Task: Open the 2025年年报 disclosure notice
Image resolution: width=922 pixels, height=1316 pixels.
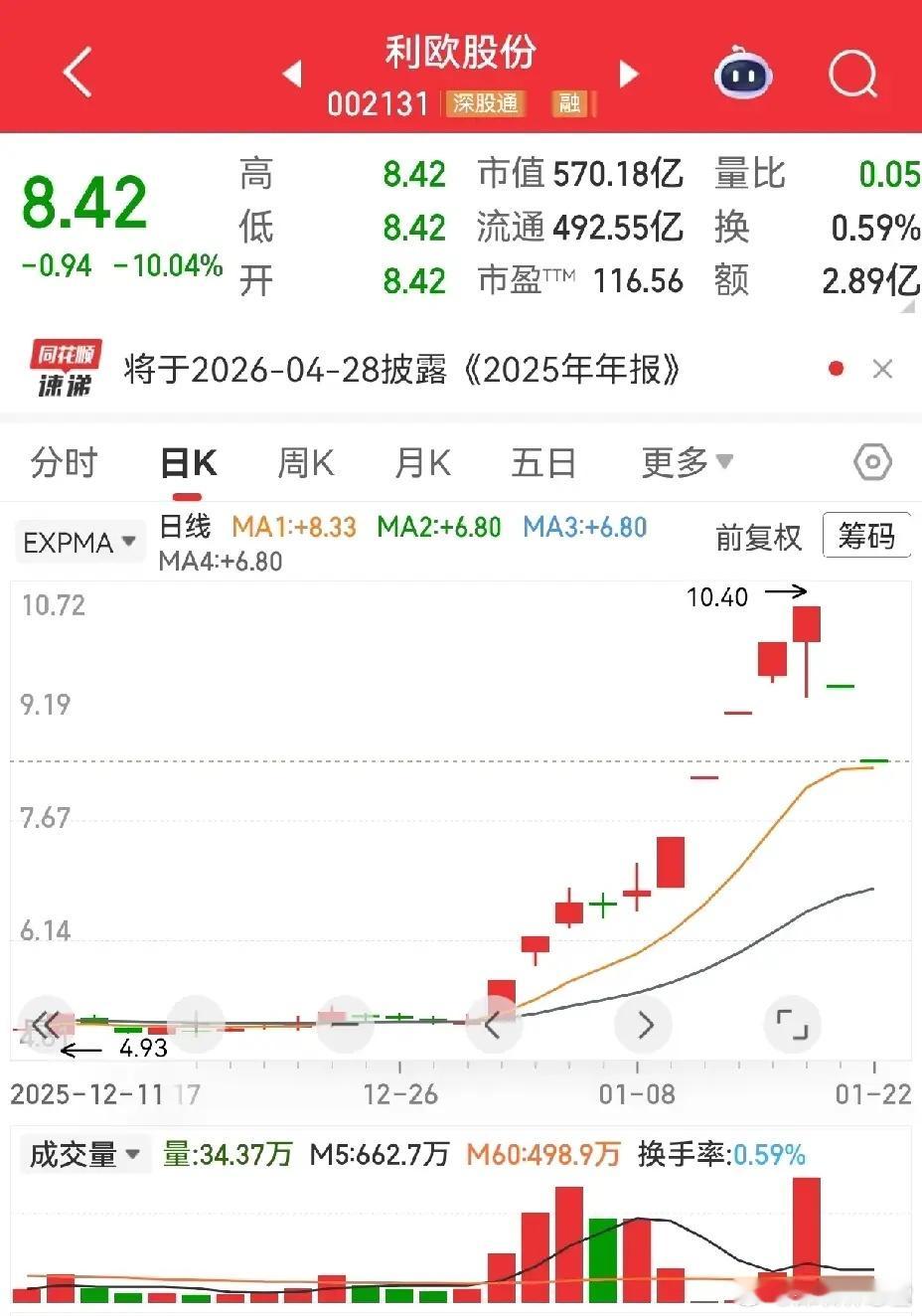Action: 401,370
